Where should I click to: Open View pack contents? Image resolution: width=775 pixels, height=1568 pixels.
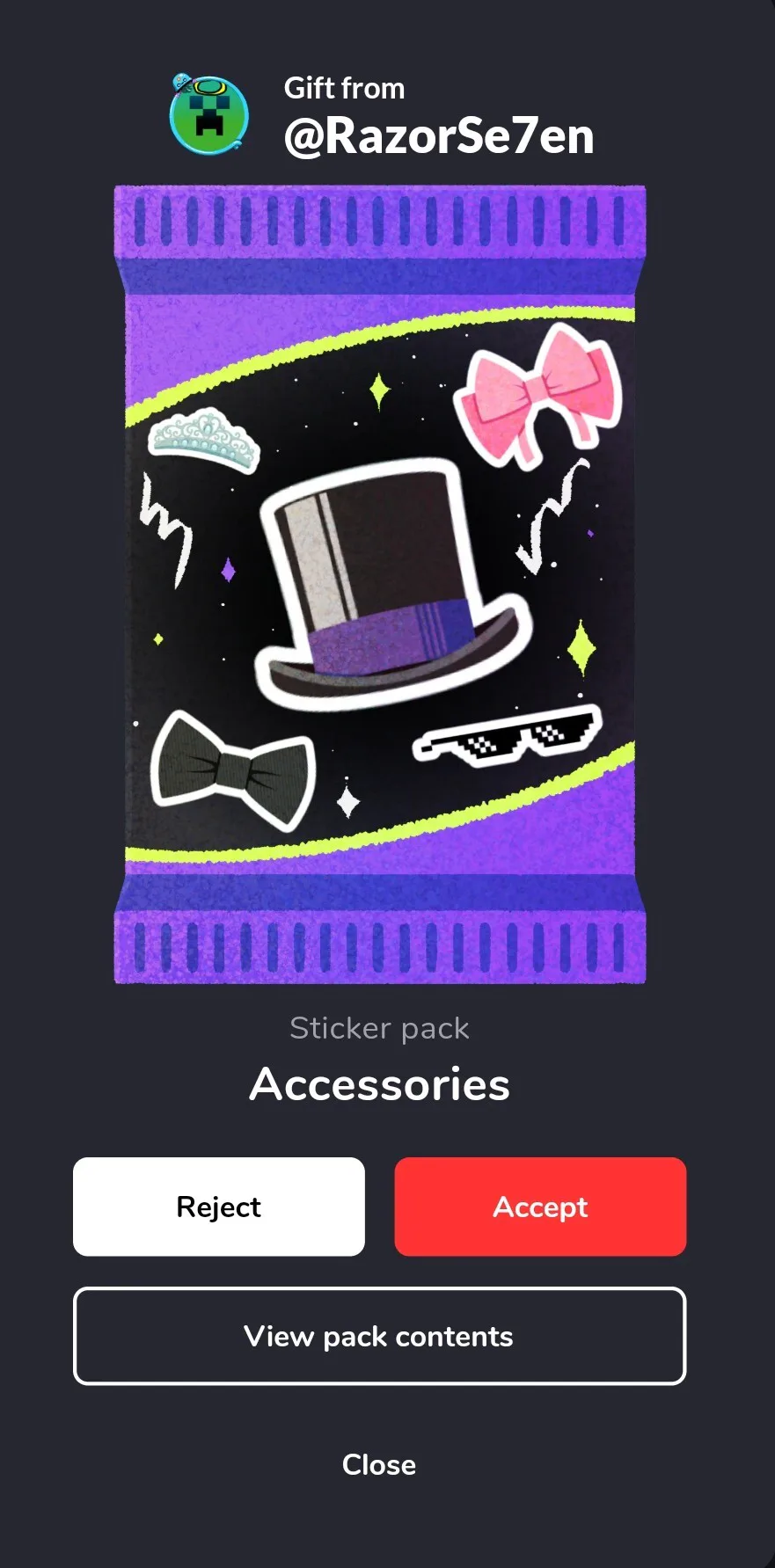tap(379, 1336)
